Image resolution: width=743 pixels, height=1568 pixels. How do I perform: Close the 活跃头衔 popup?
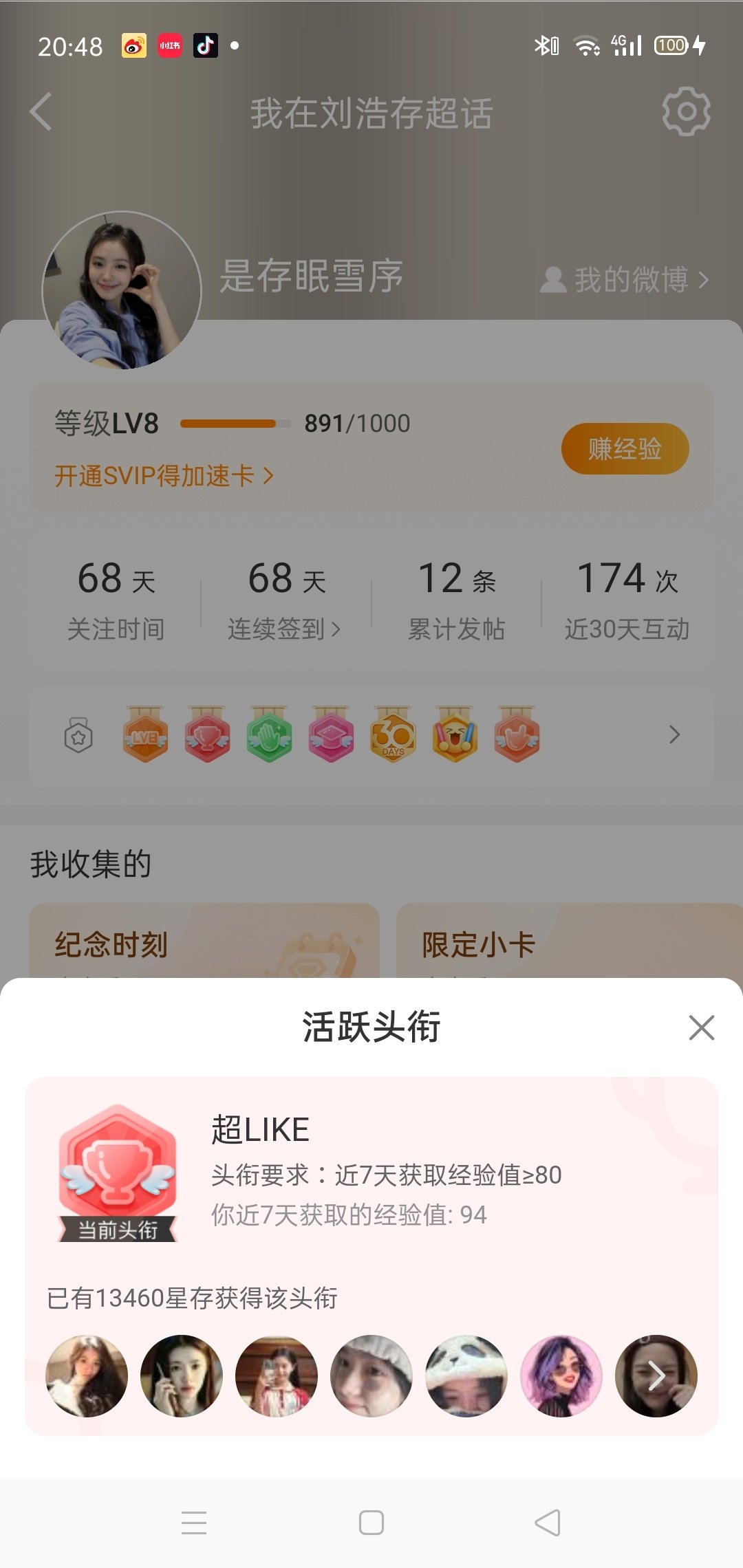[701, 1027]
